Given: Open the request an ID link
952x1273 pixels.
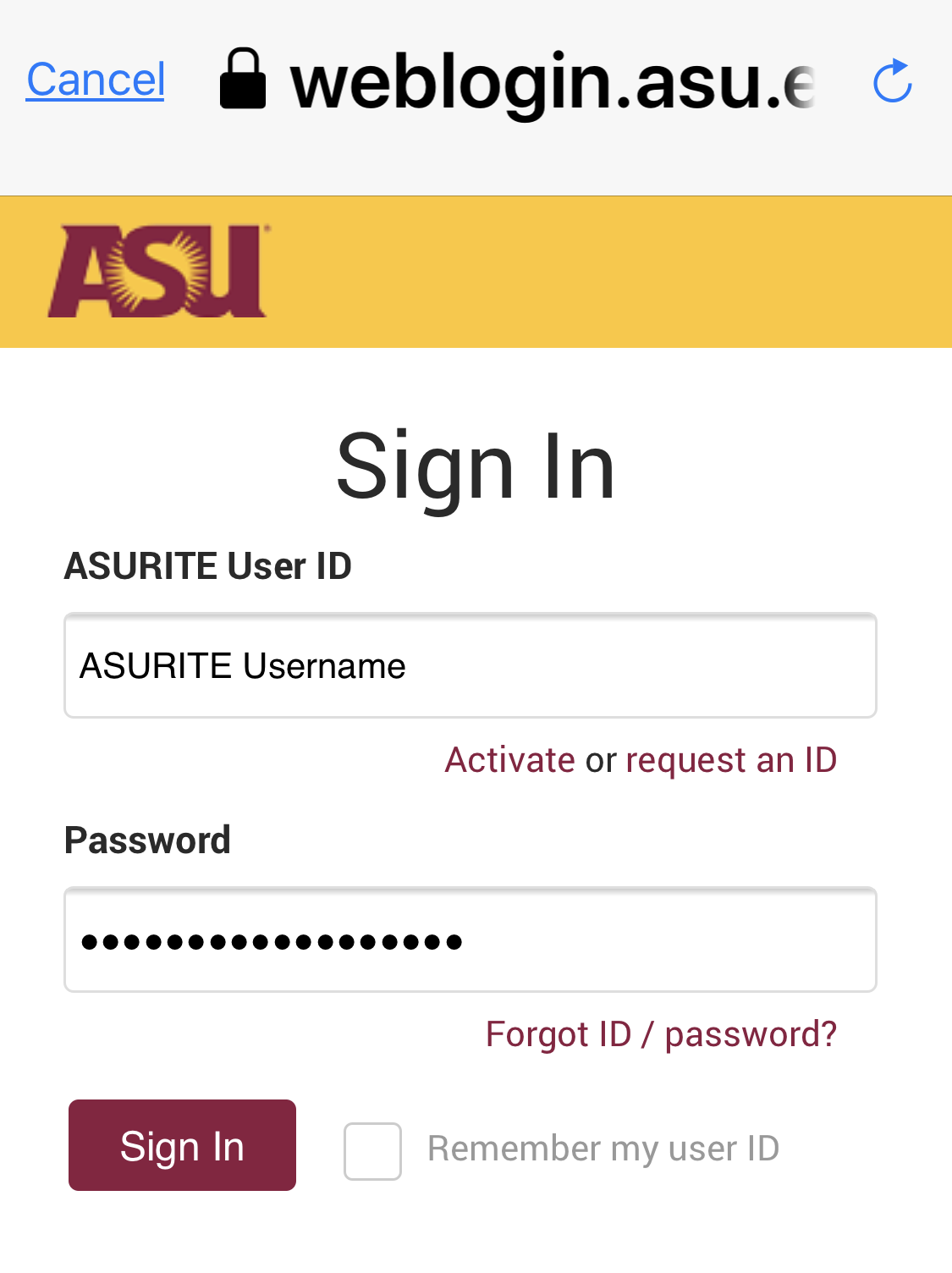Looking at the screenshot, I should point(730,760).
